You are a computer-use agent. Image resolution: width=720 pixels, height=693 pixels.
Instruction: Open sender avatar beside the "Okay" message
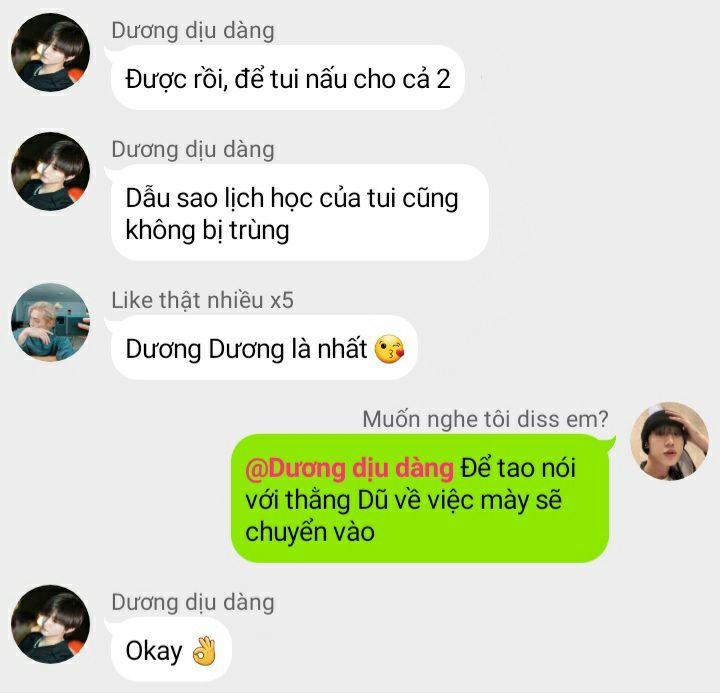click(51, 624)
